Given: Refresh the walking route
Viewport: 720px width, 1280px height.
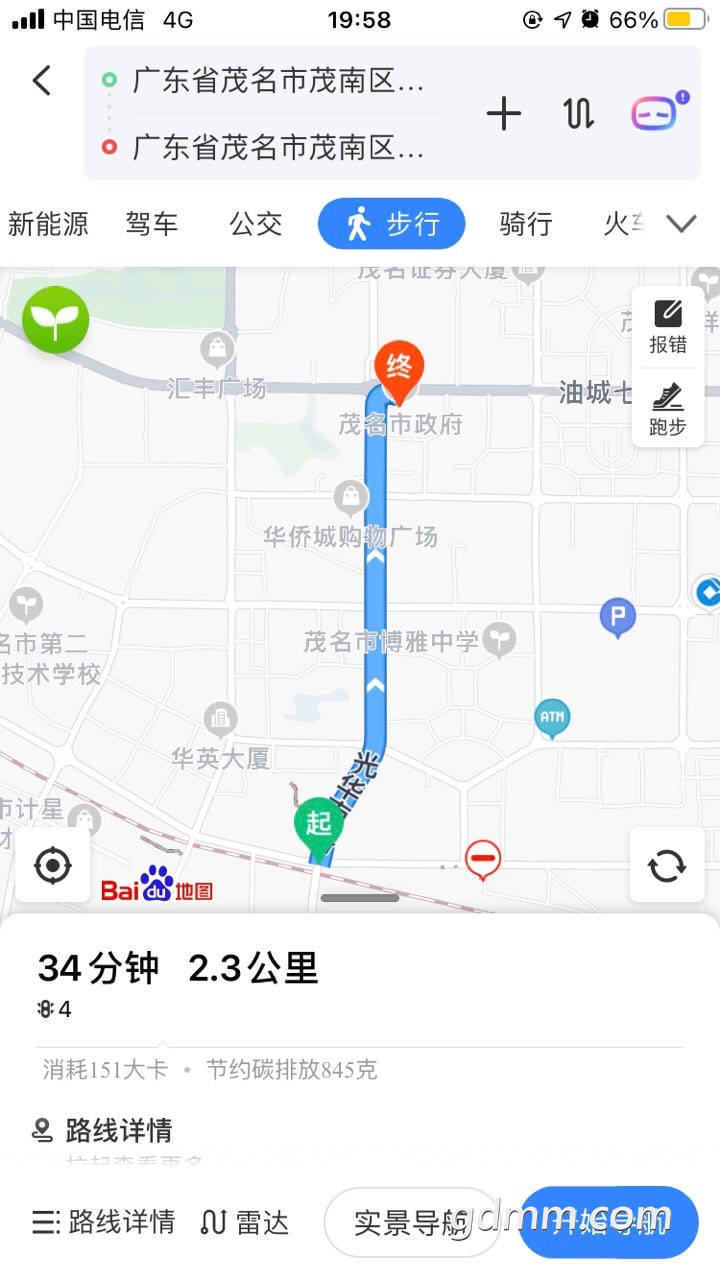Looking at the screenshot, I should coord(667,865).
